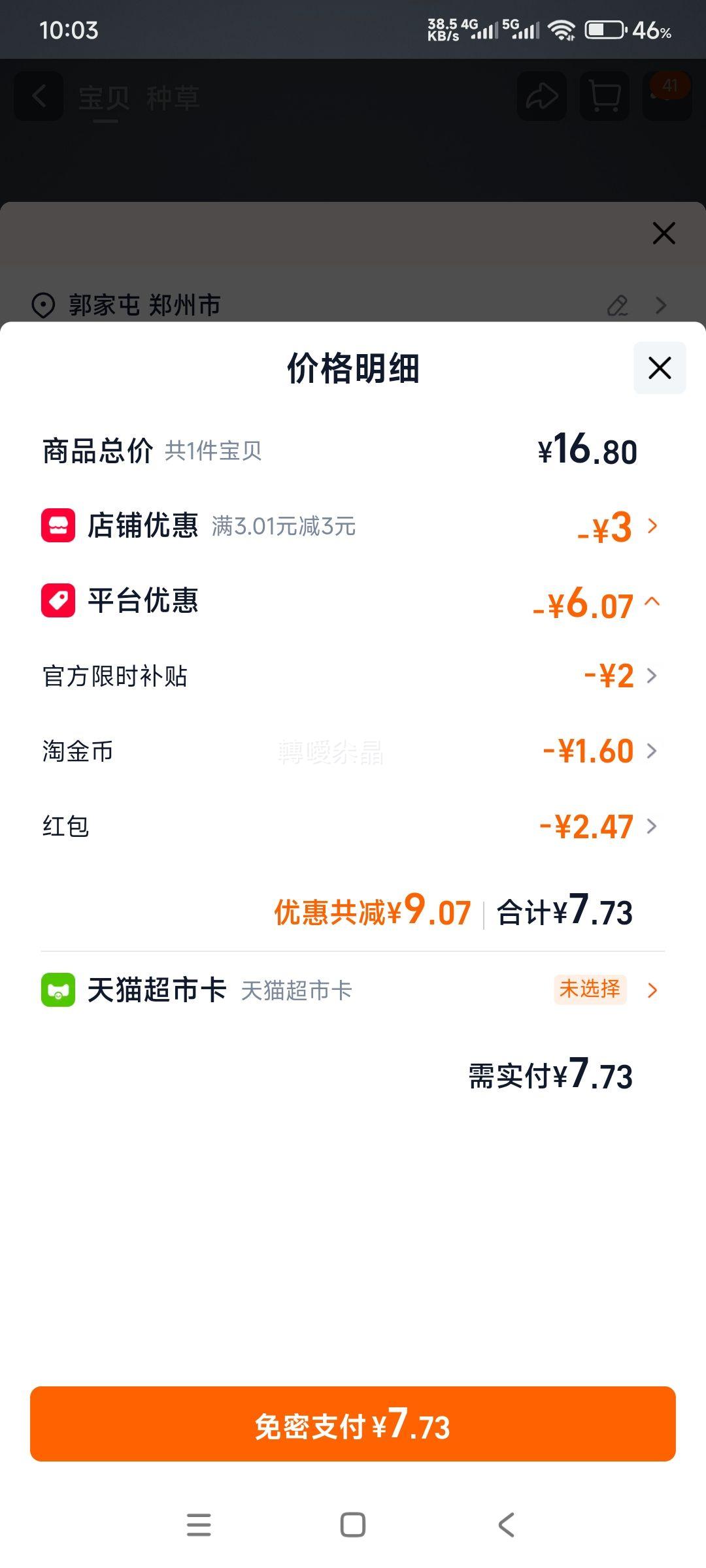This screenshot has width=706, height=1568.
Task: Open 店铺优惠 store discount details
Action: point(353,526)
